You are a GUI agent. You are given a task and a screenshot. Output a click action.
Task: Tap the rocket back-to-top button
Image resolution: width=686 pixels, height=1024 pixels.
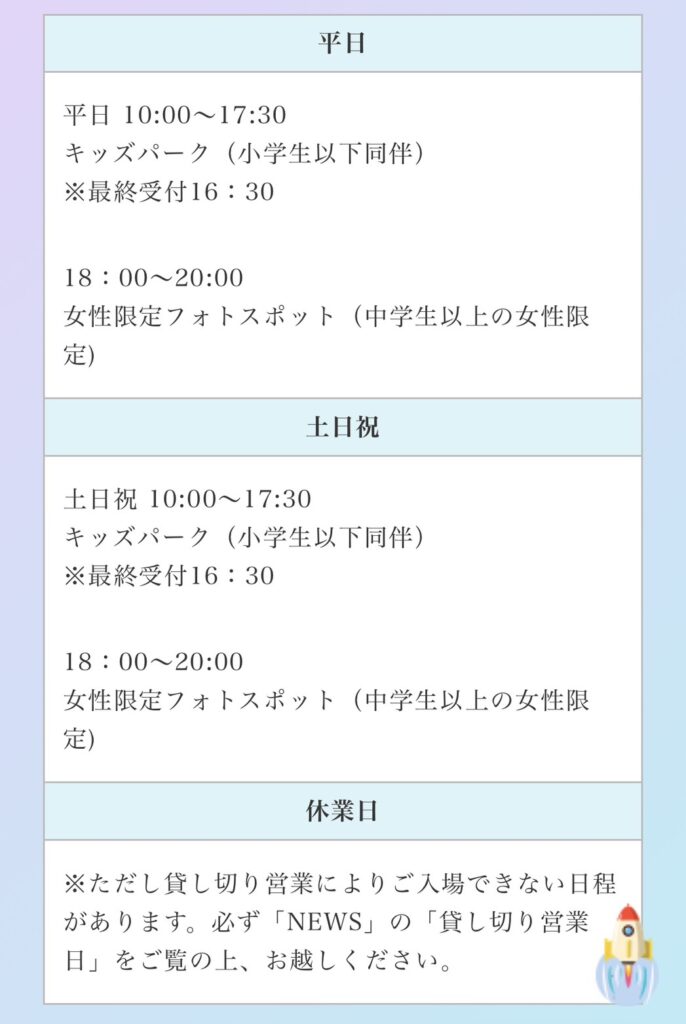pos(626,953)
